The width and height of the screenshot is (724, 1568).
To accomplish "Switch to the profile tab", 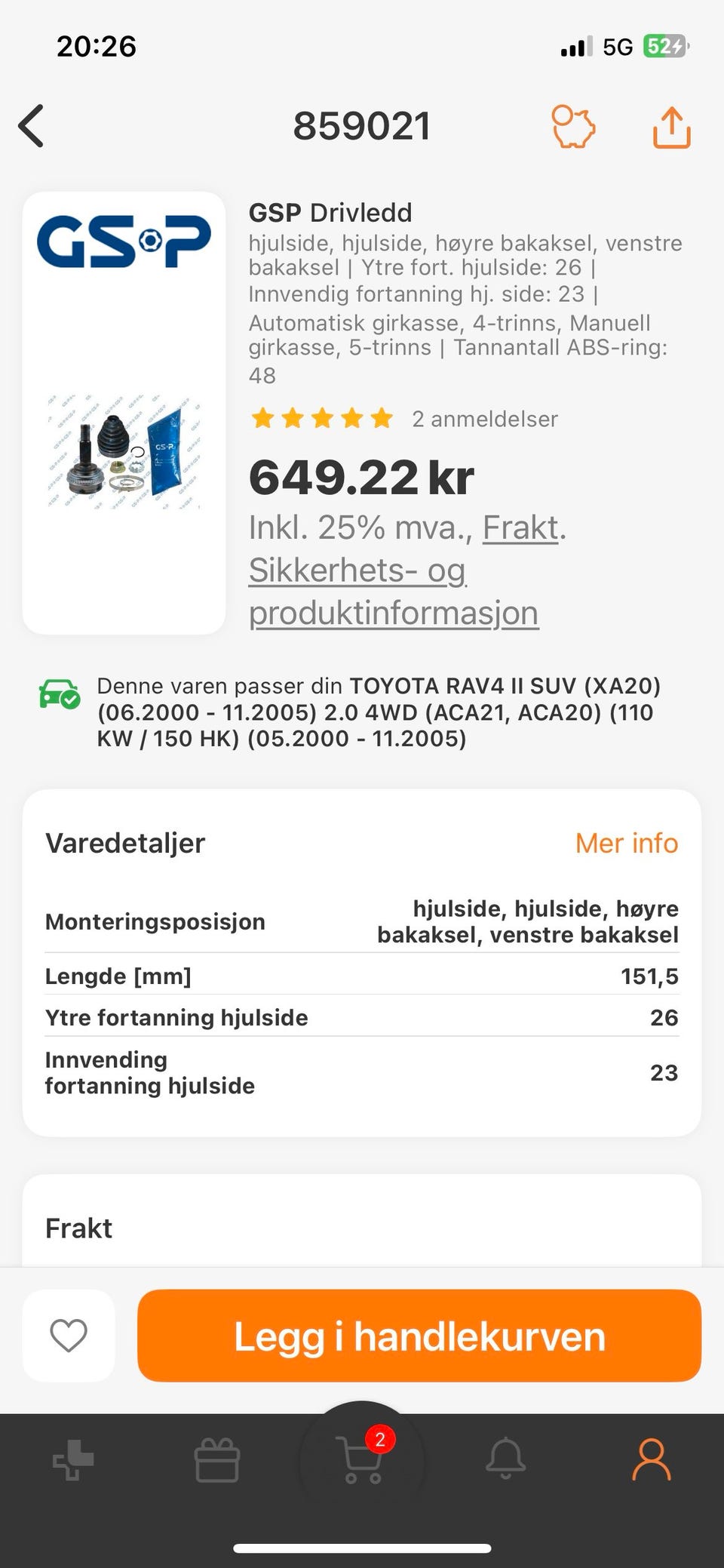I will coord(651,1459).
